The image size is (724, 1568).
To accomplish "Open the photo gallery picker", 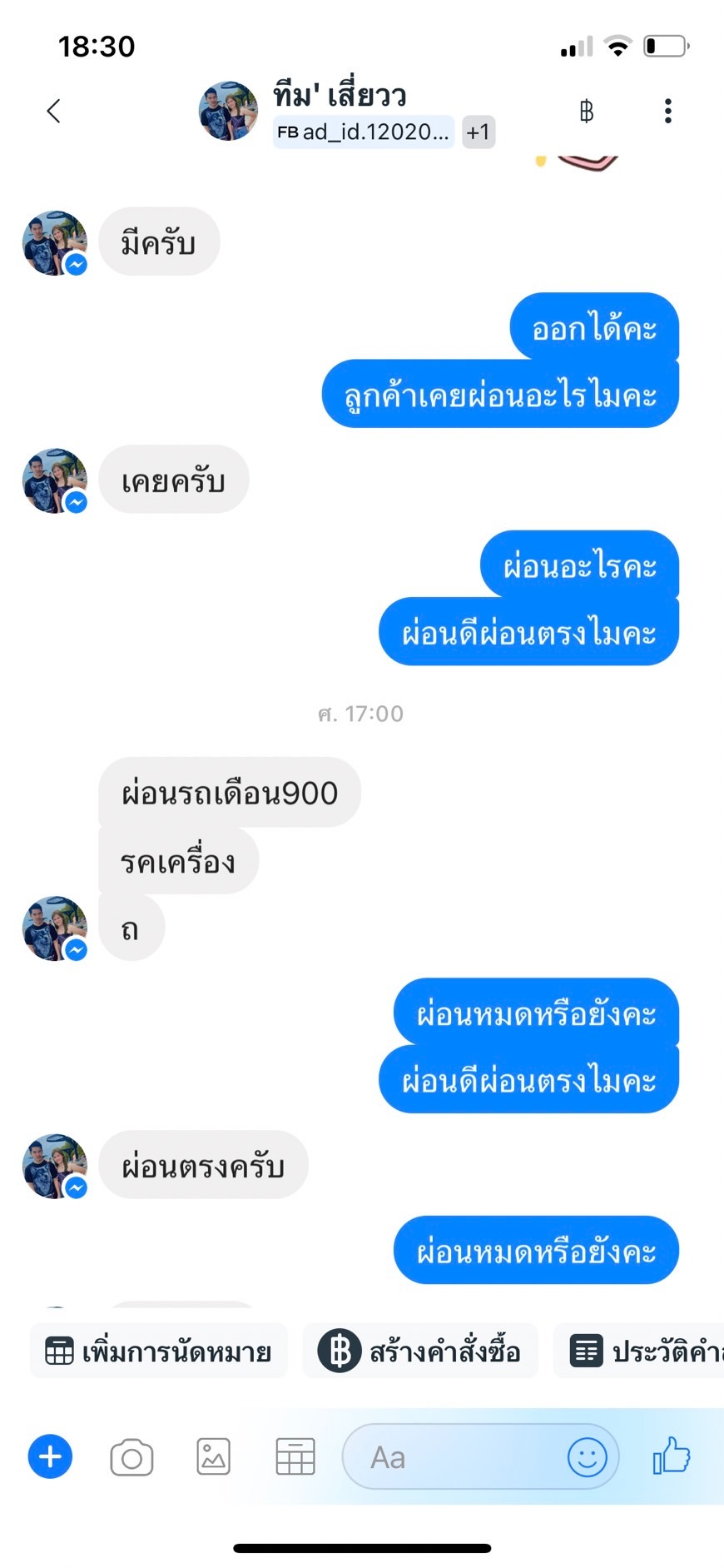I will (213, 1457).
